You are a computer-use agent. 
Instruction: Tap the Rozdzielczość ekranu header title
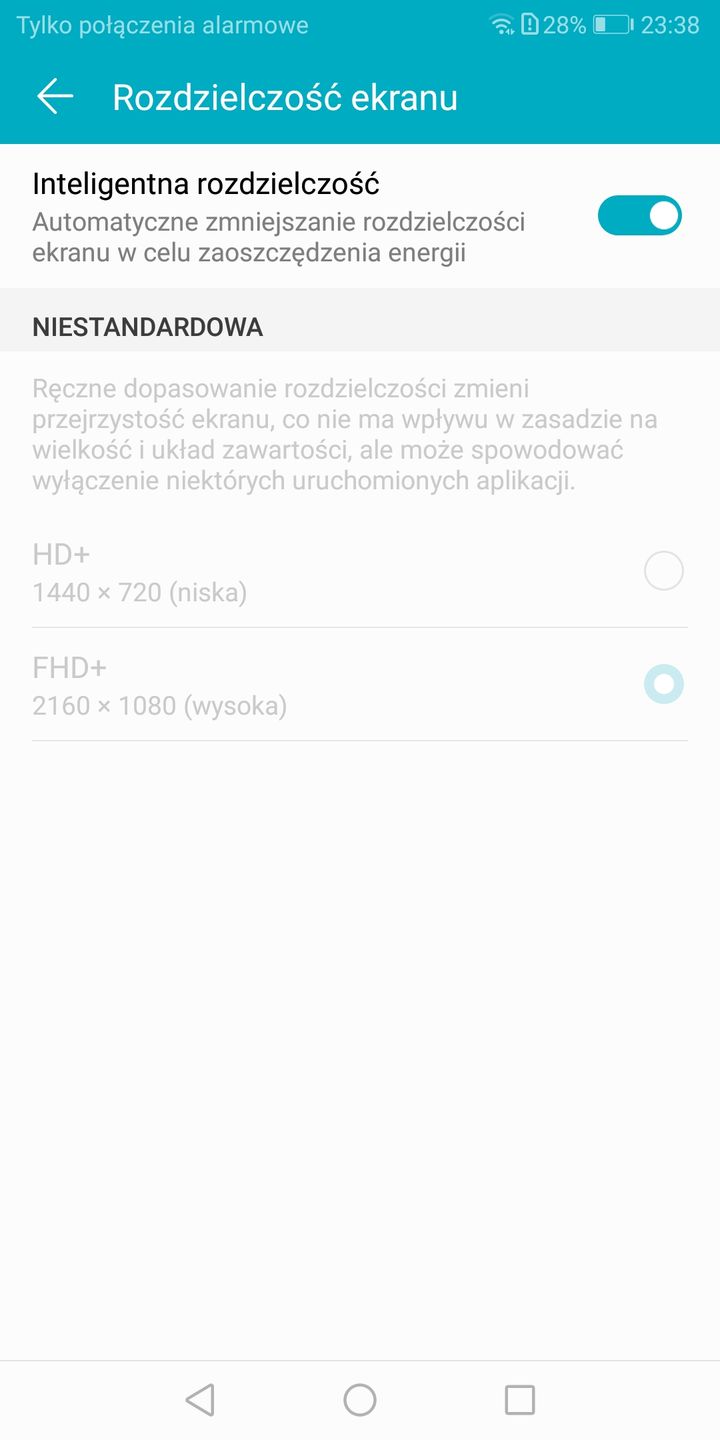[285, 97]
